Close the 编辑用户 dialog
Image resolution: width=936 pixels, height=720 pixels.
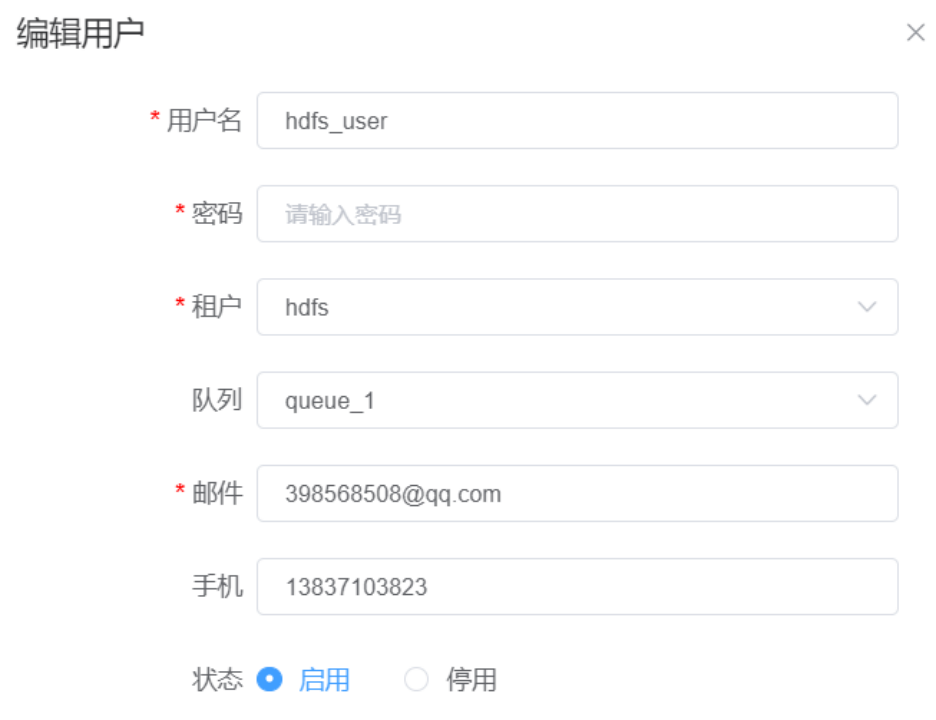tap(915, 33)
